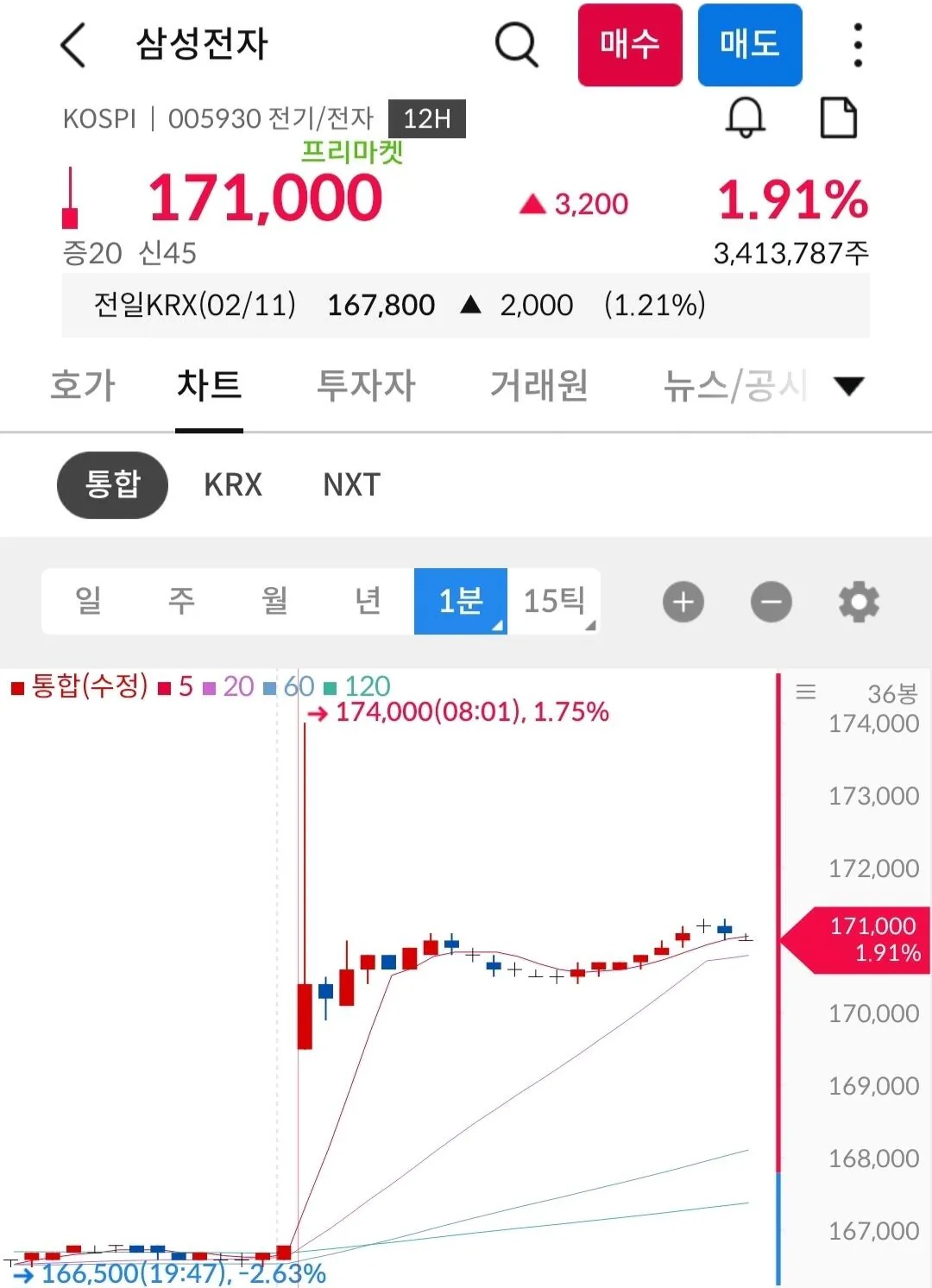Switch chart to weekly 주 period
The height and width of the screenshot is (1288, 932).
(x=181, y=601)
